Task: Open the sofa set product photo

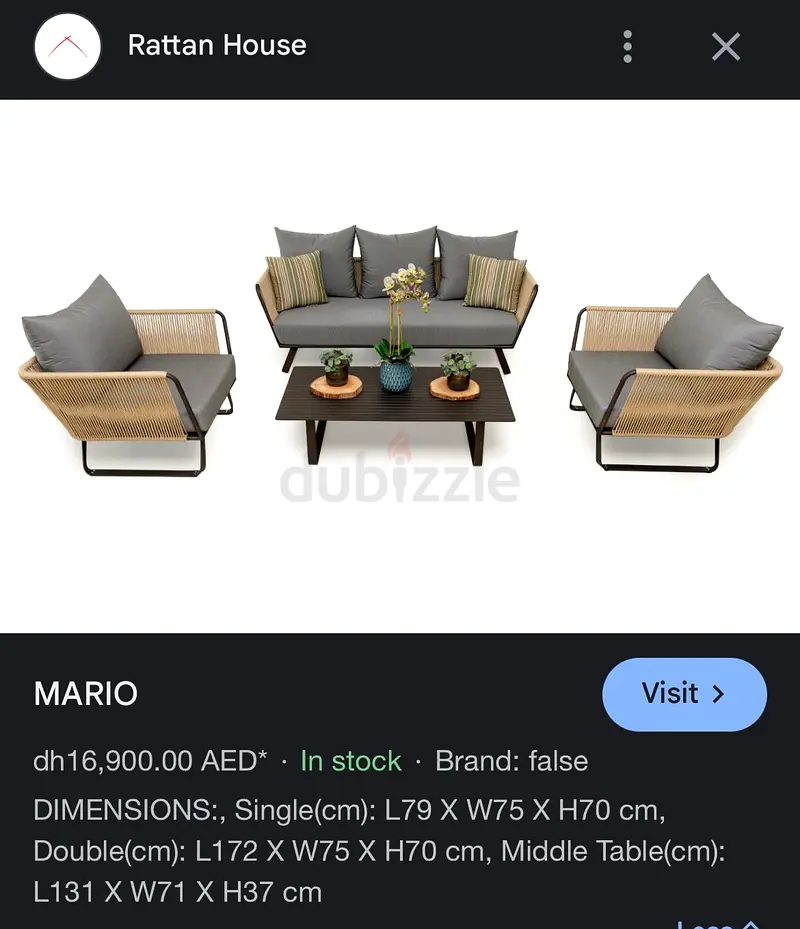Action: (400, 360)
